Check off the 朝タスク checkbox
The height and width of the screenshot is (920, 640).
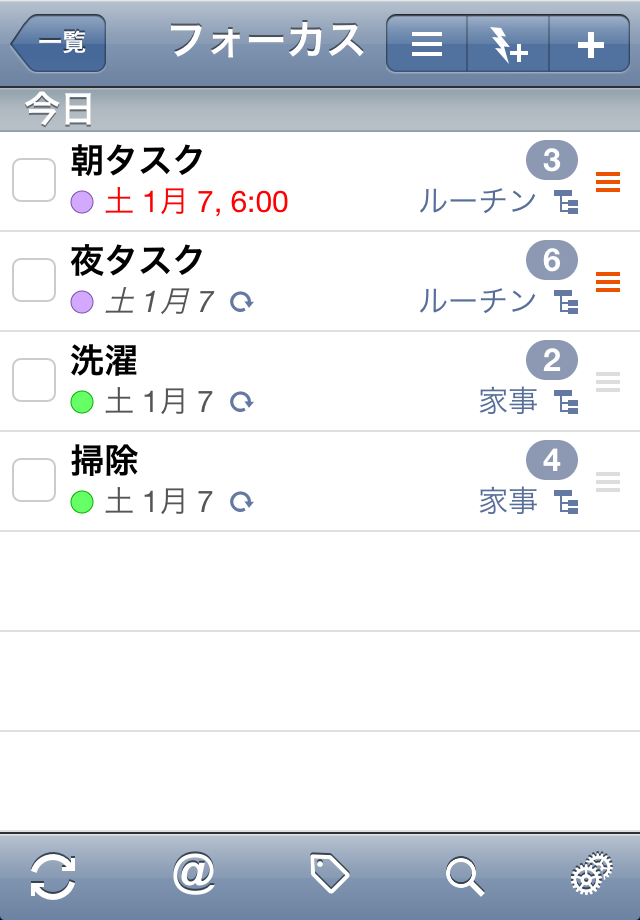click(34, 181)
